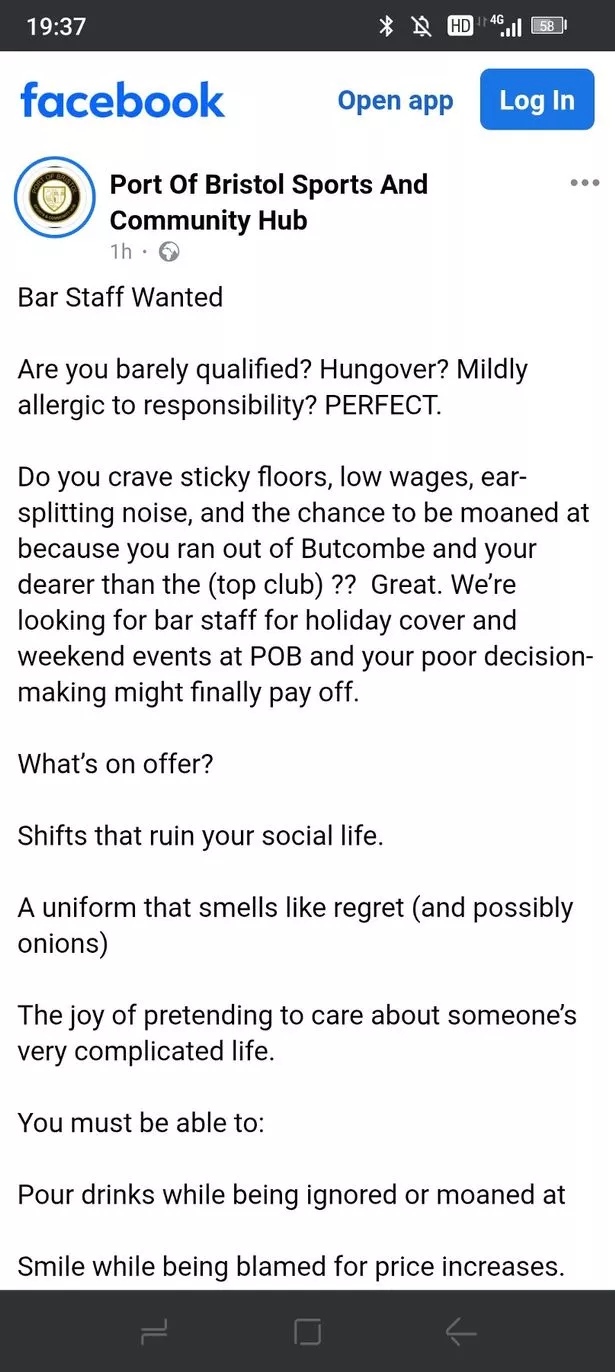Go to the Facebook home logo
Screen dimensions: 615x1372
[122, 101]
